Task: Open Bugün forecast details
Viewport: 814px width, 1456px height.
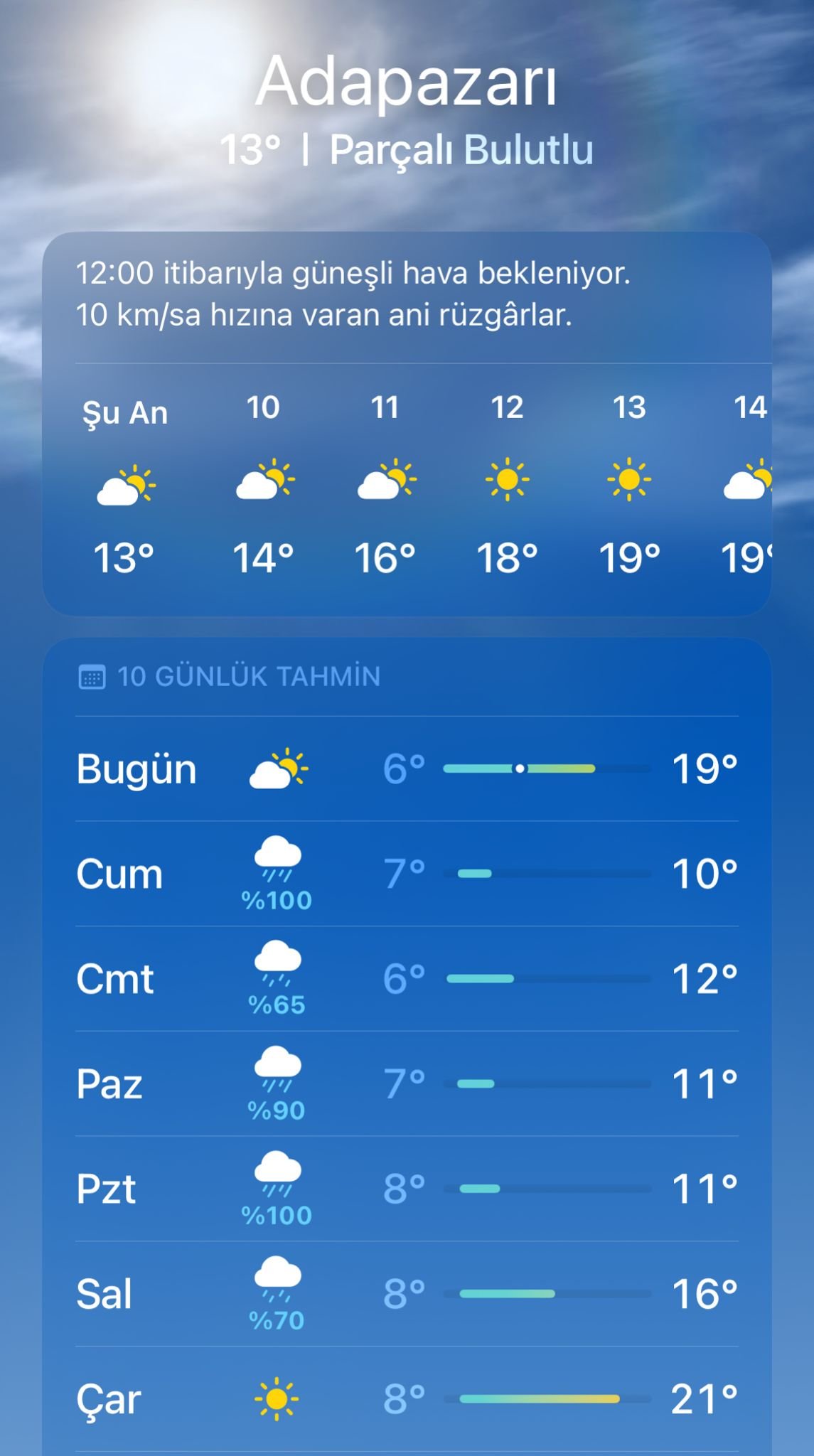Action: pos(407,769)
